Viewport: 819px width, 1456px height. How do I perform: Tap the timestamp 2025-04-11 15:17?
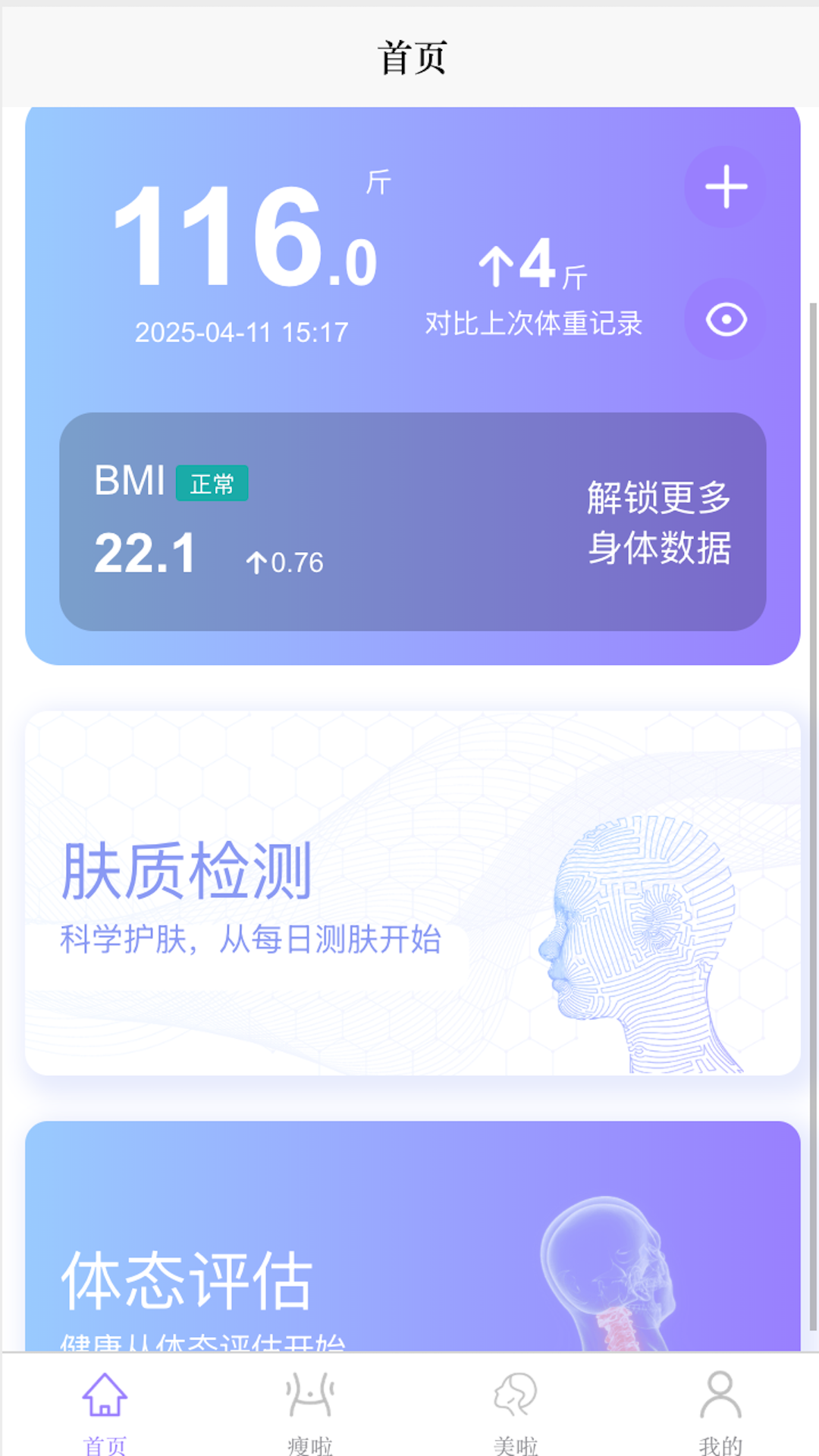(x=241, y=331)
